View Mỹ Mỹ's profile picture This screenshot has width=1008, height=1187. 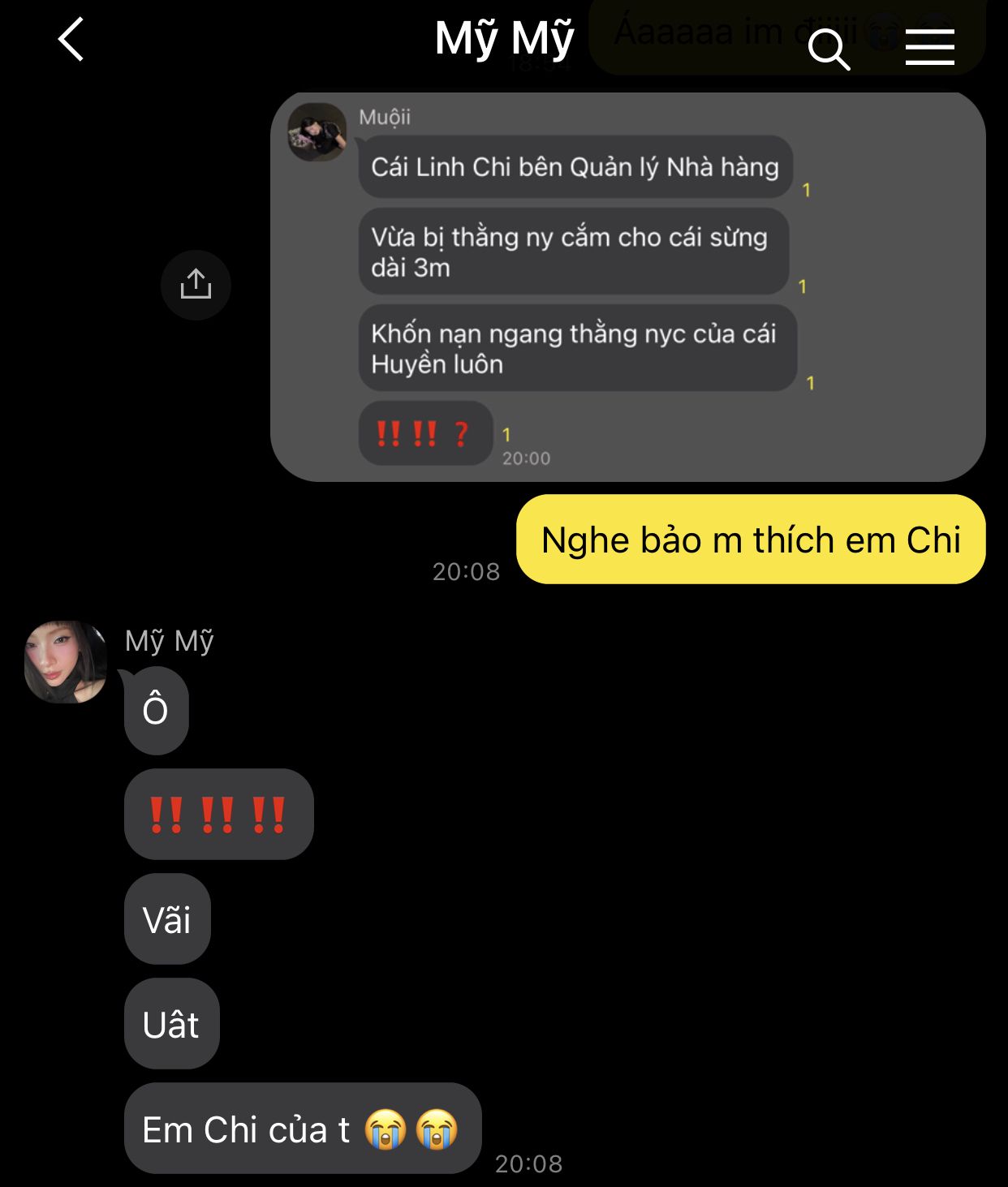[x=66, y=661]
